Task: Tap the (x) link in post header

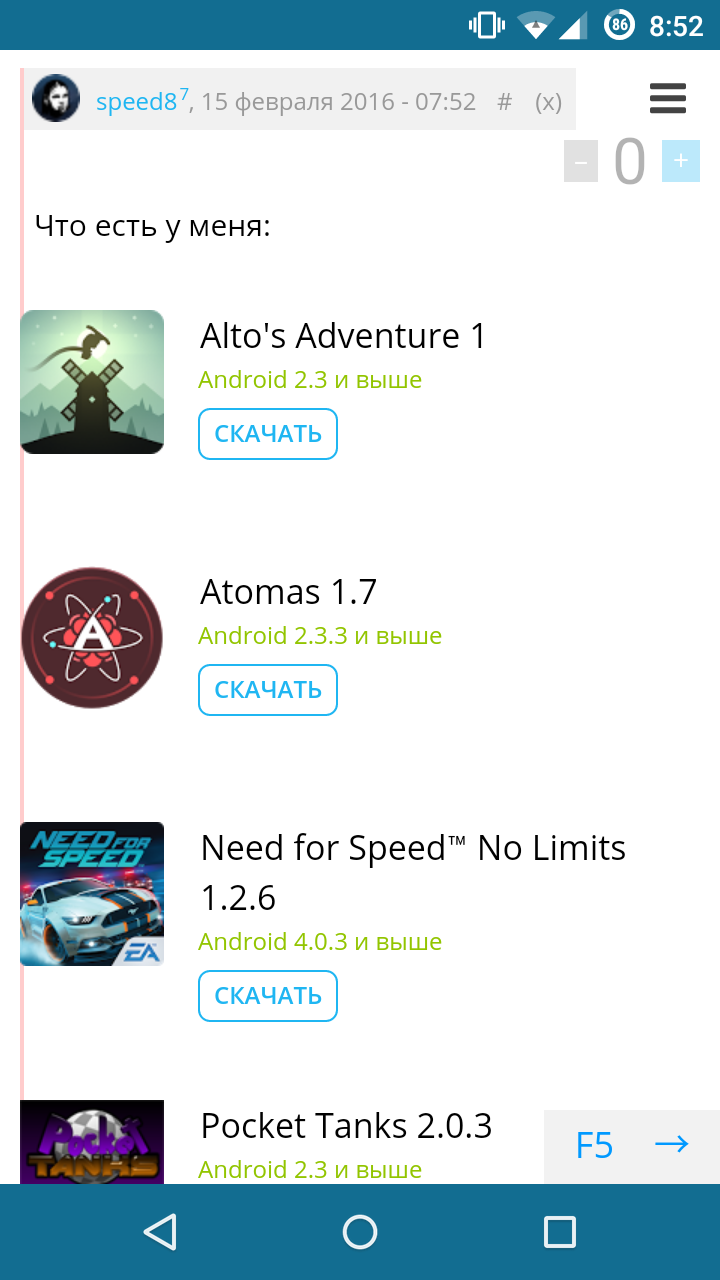Action: (x=548, y=101)
